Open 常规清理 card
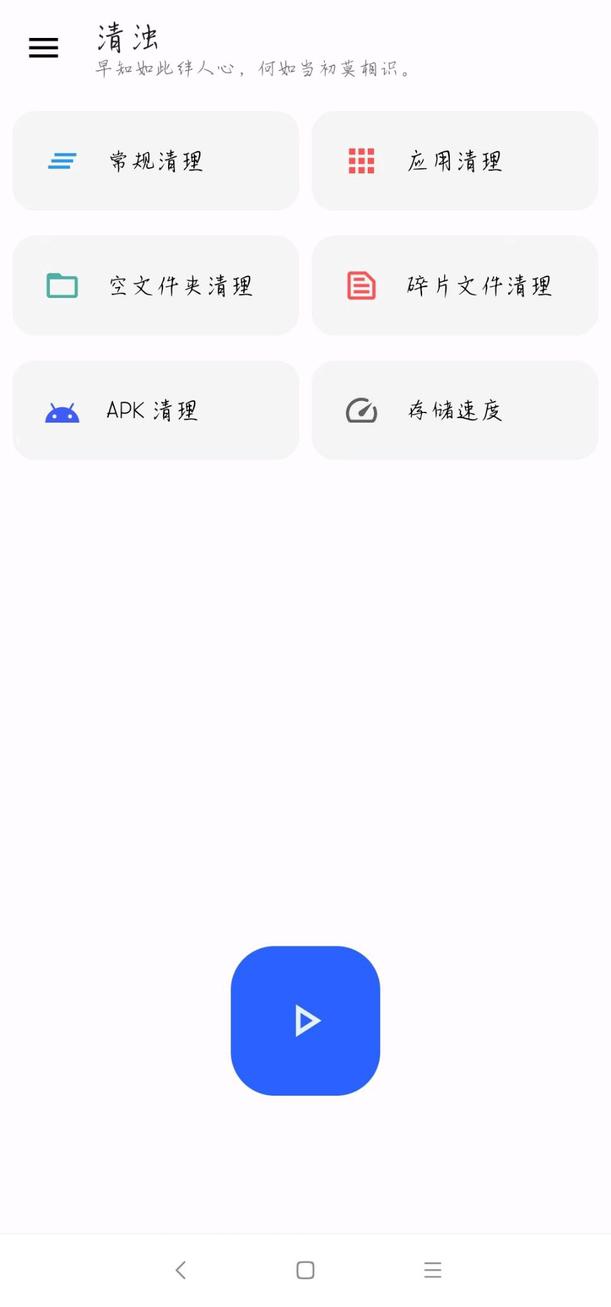Screen dimensions: 611x1307 coord(155,161)
